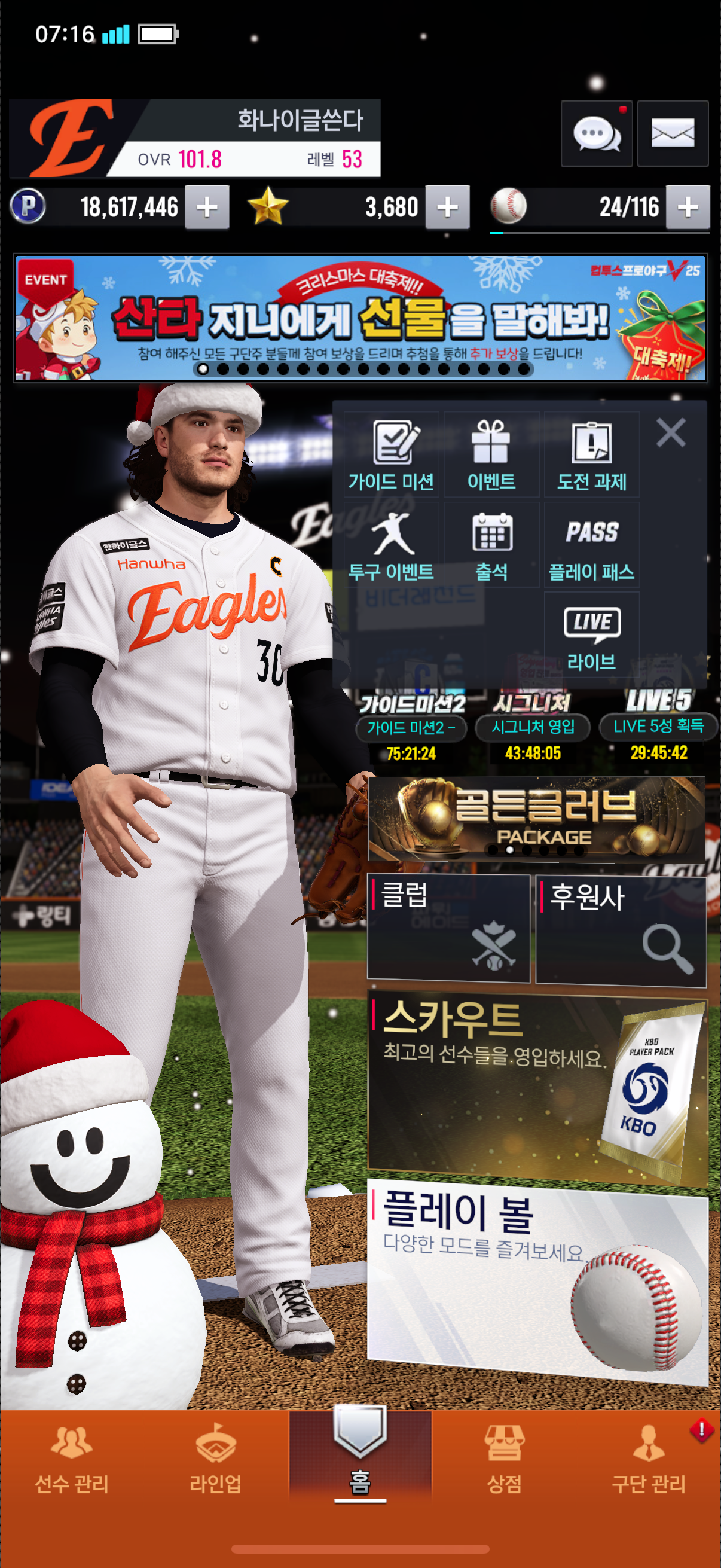The height and width of the screenshot is (1568, 721).
Task: Open the 골든글러브 PACKAGE banner
Action: coord(536,819)
